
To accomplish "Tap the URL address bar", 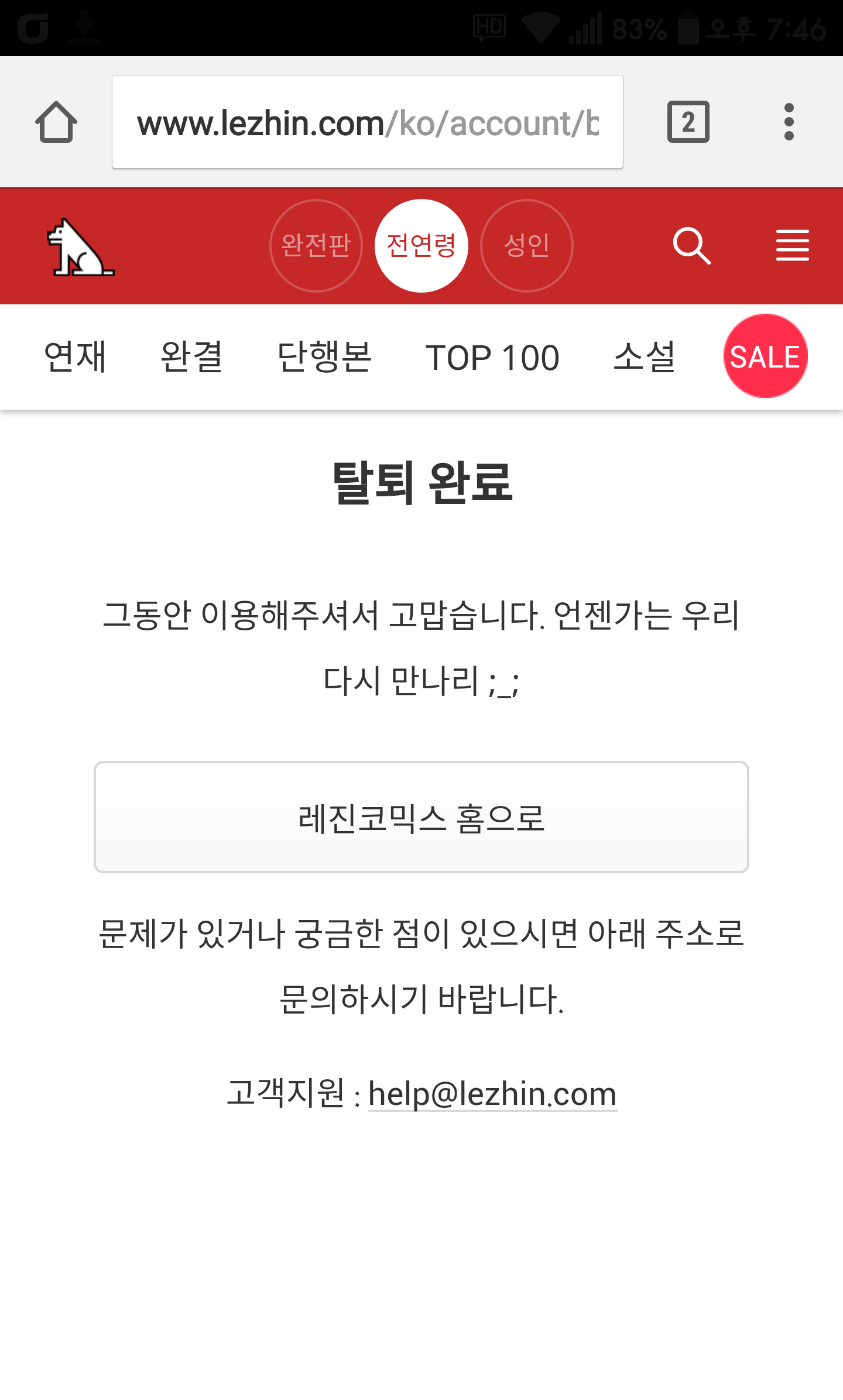I will pos(368,122).
